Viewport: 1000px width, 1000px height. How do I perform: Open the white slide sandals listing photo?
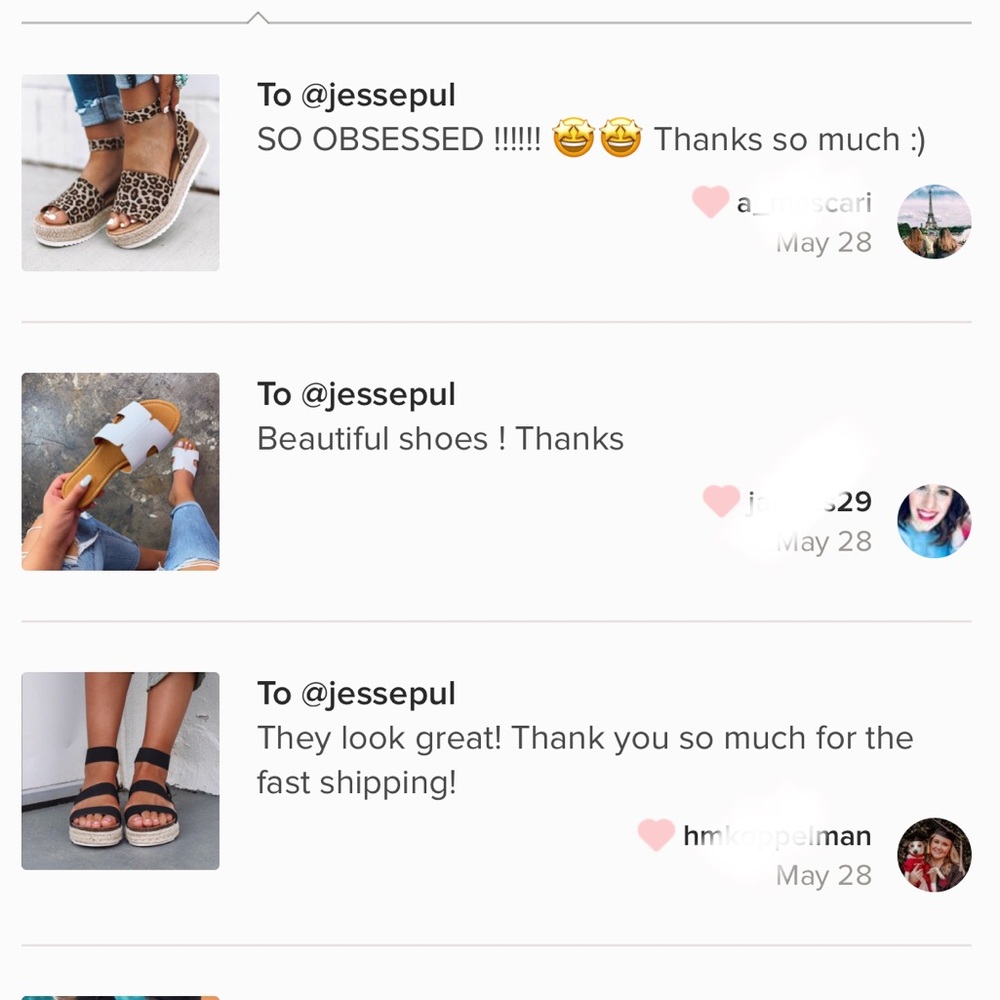[x=120, y=471]
